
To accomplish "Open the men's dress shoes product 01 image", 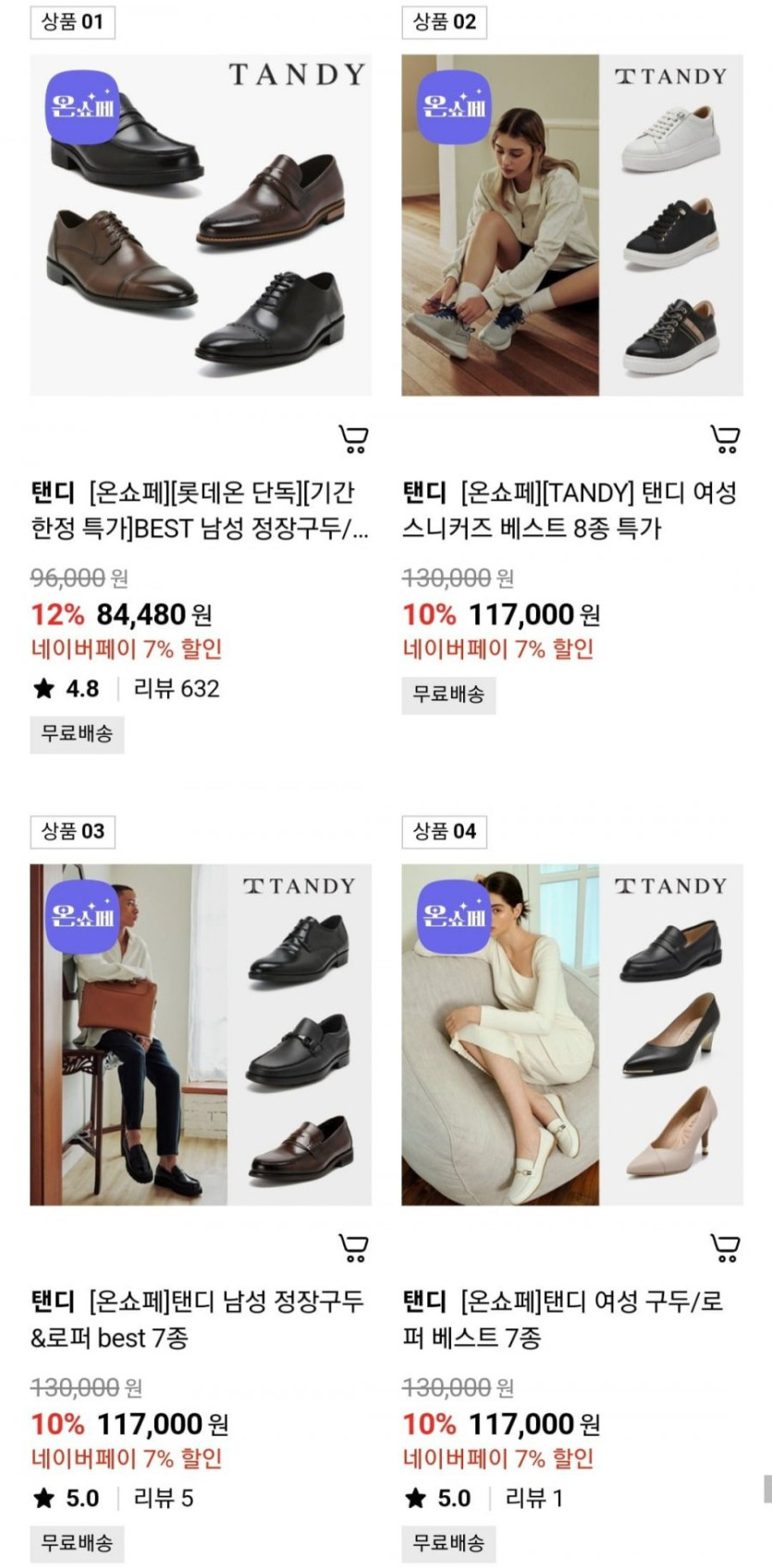I will (201, 225).
